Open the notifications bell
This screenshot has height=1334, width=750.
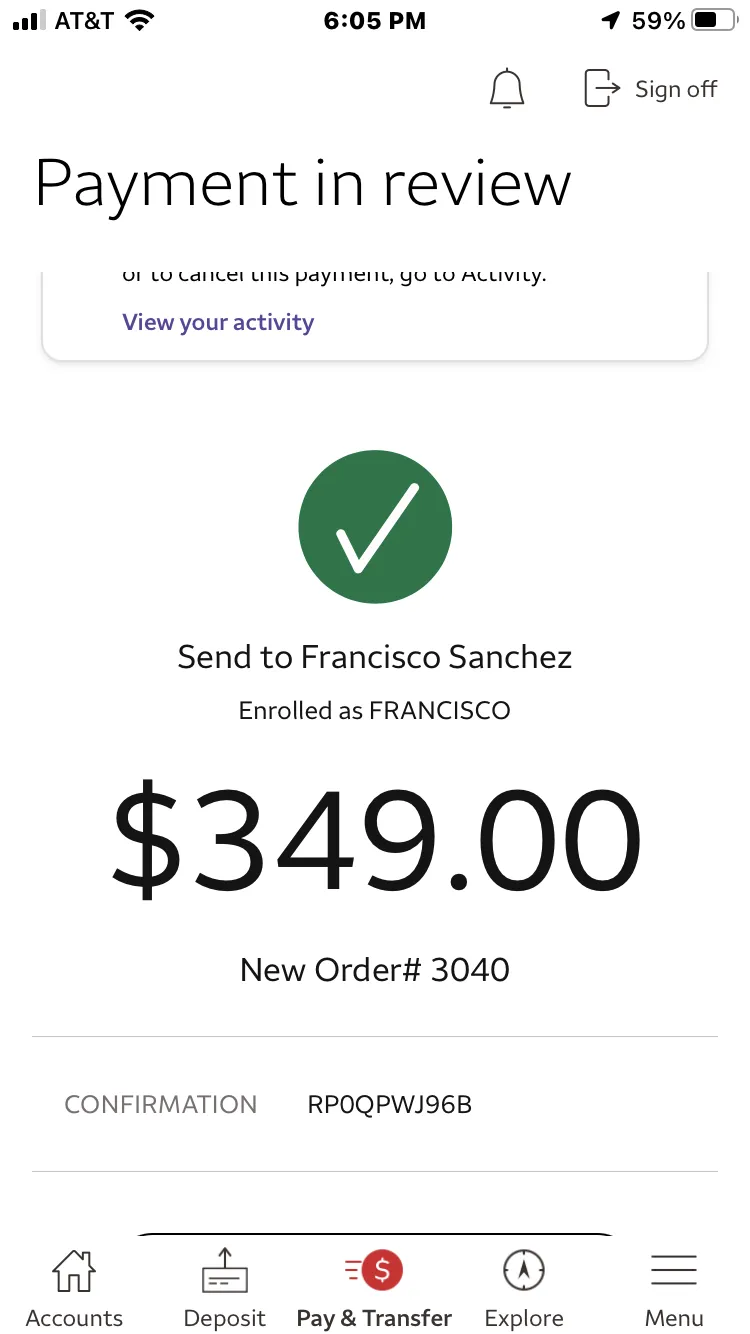pyautogui.click(x=507, y=89)
